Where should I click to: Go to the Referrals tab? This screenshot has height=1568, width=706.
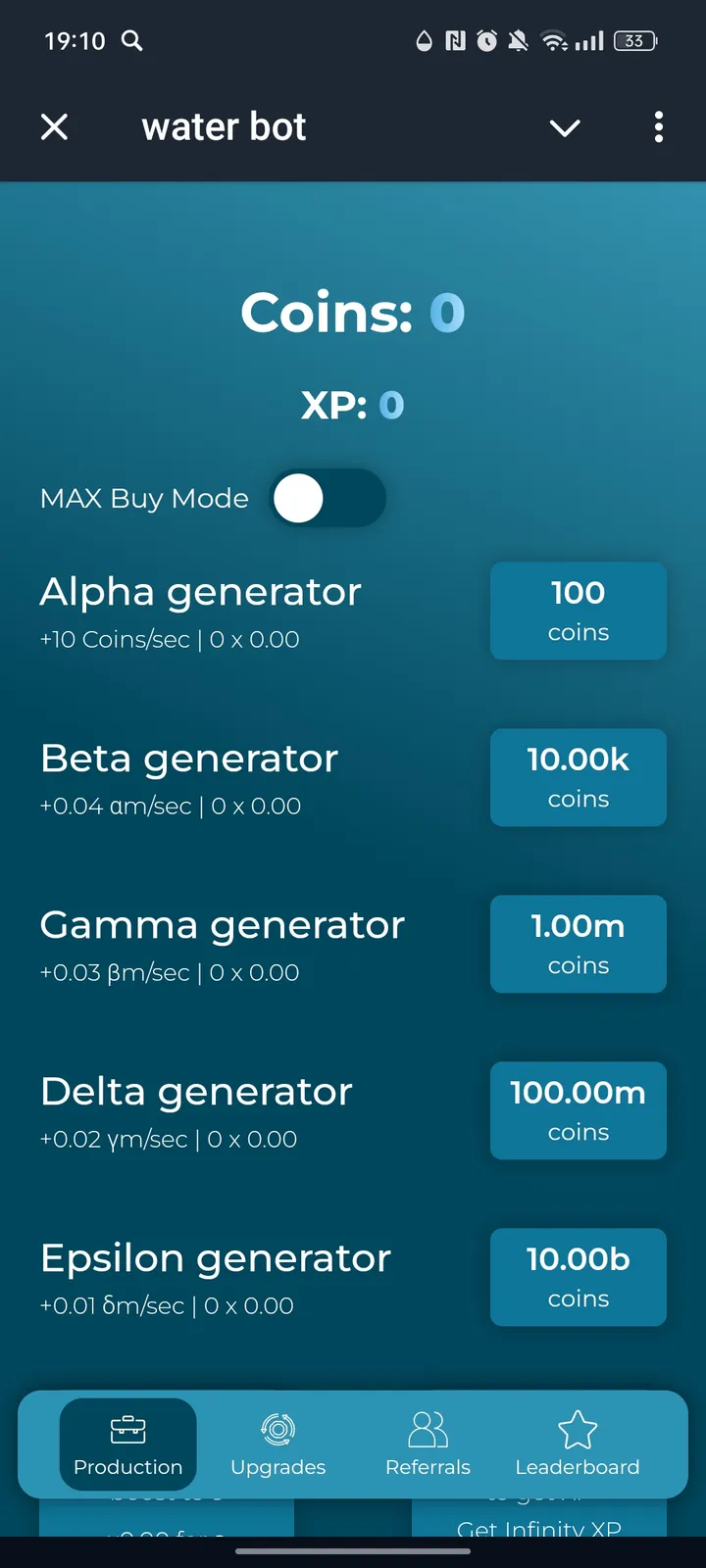coord(428,1445)
